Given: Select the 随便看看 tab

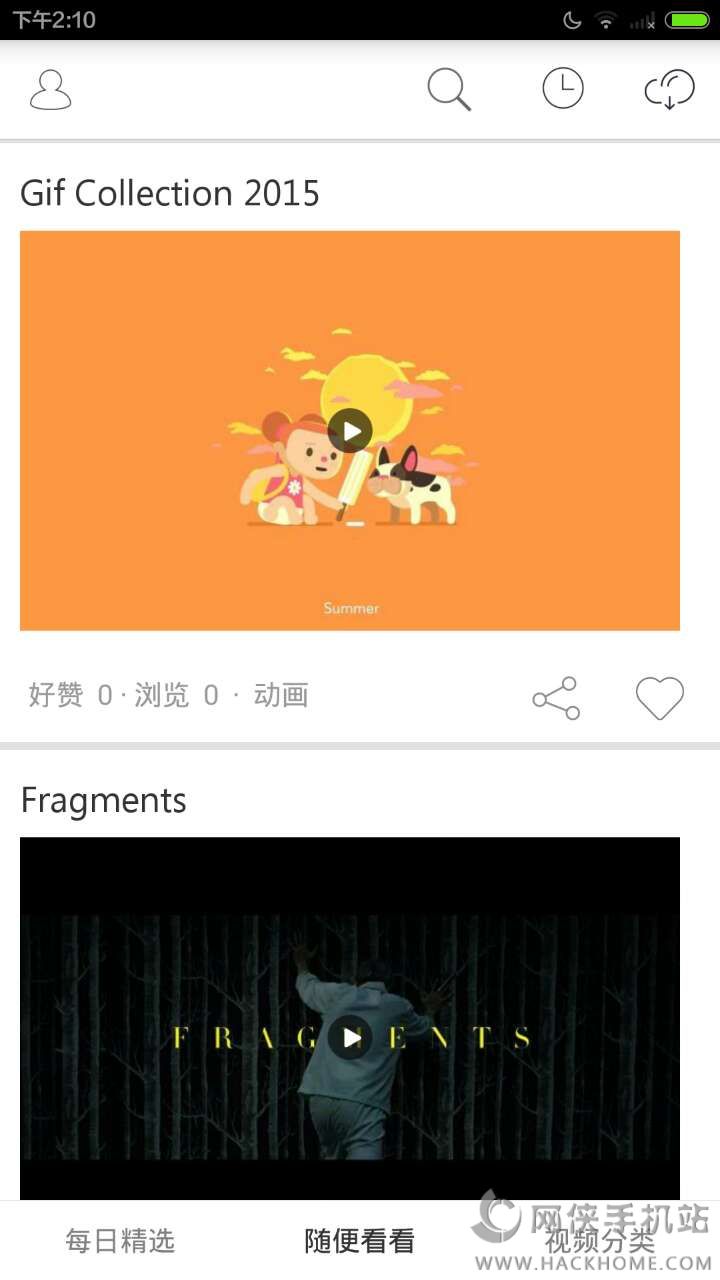Looking at the screenshot, I should (360, 1241).
